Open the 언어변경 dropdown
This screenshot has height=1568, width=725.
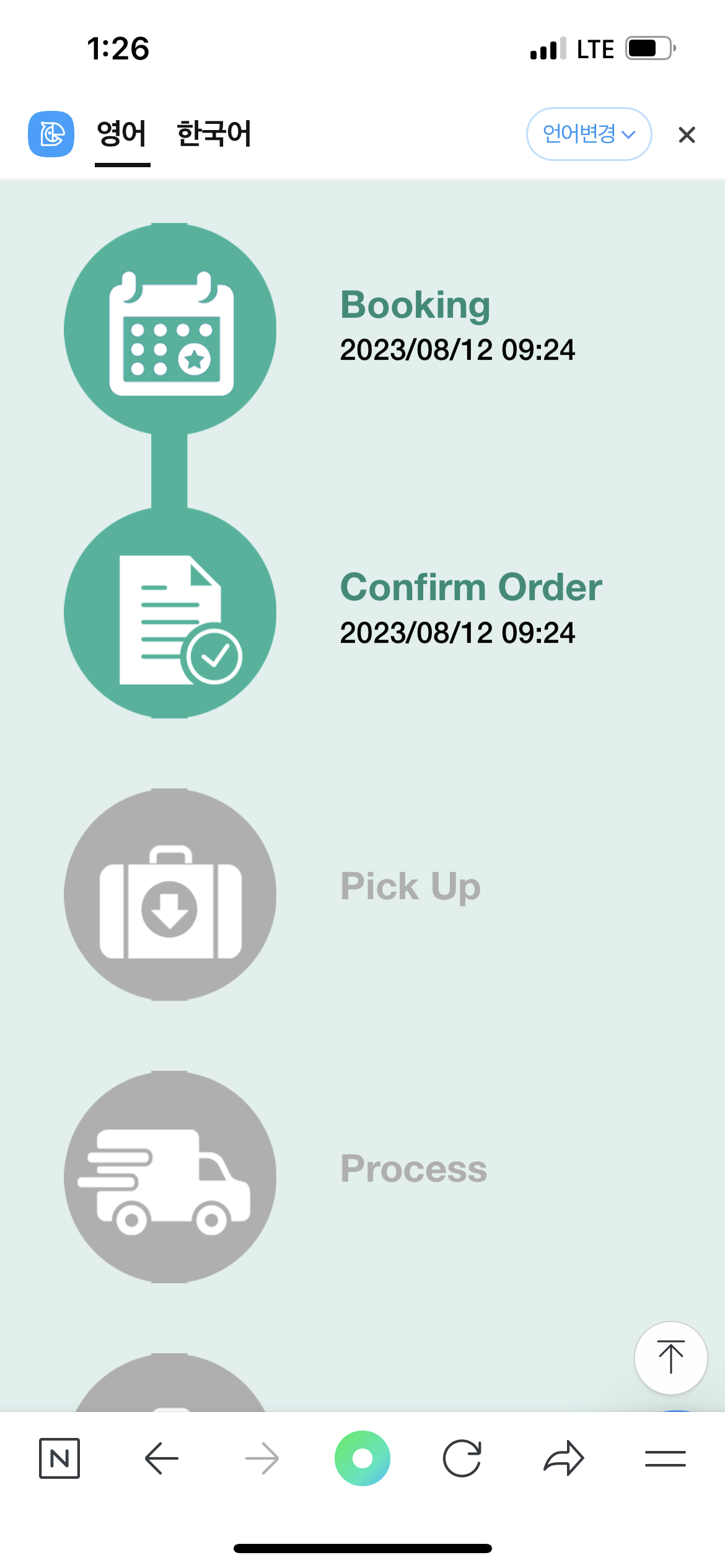coord(588,134)
